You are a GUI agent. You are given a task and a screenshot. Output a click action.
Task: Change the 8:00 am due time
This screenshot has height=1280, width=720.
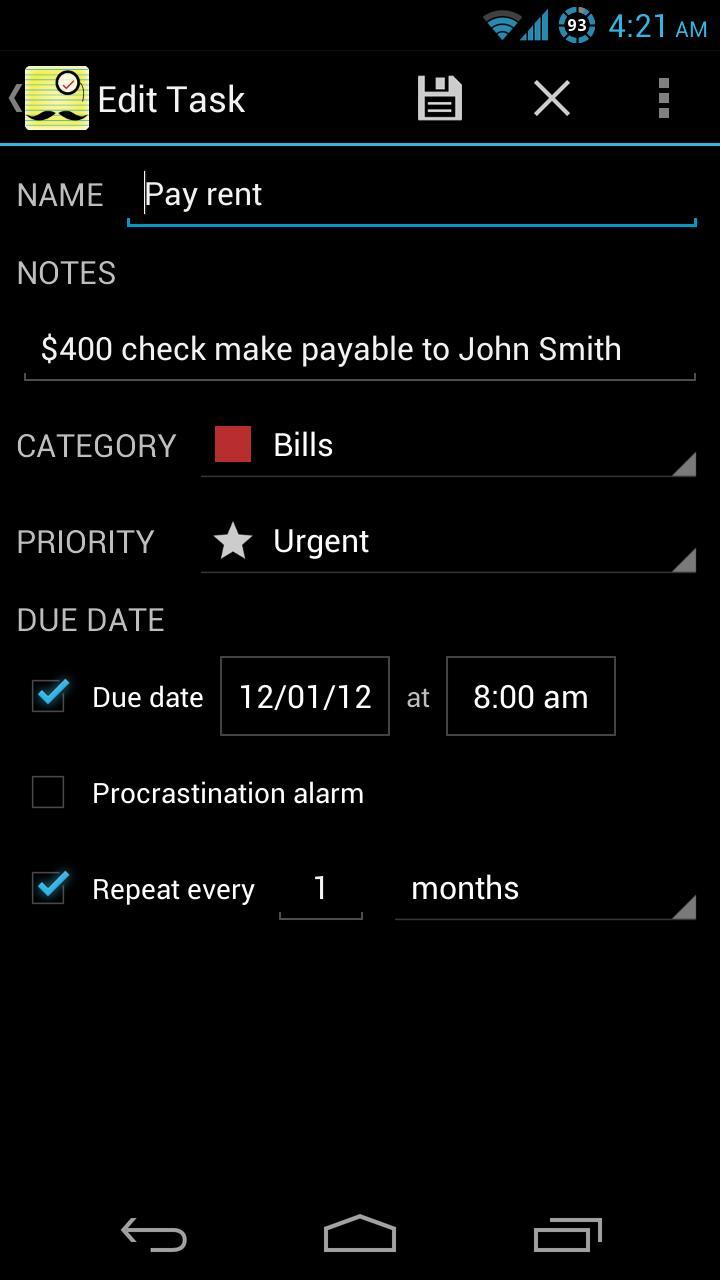pyautogui.click(x=530, y=697)
